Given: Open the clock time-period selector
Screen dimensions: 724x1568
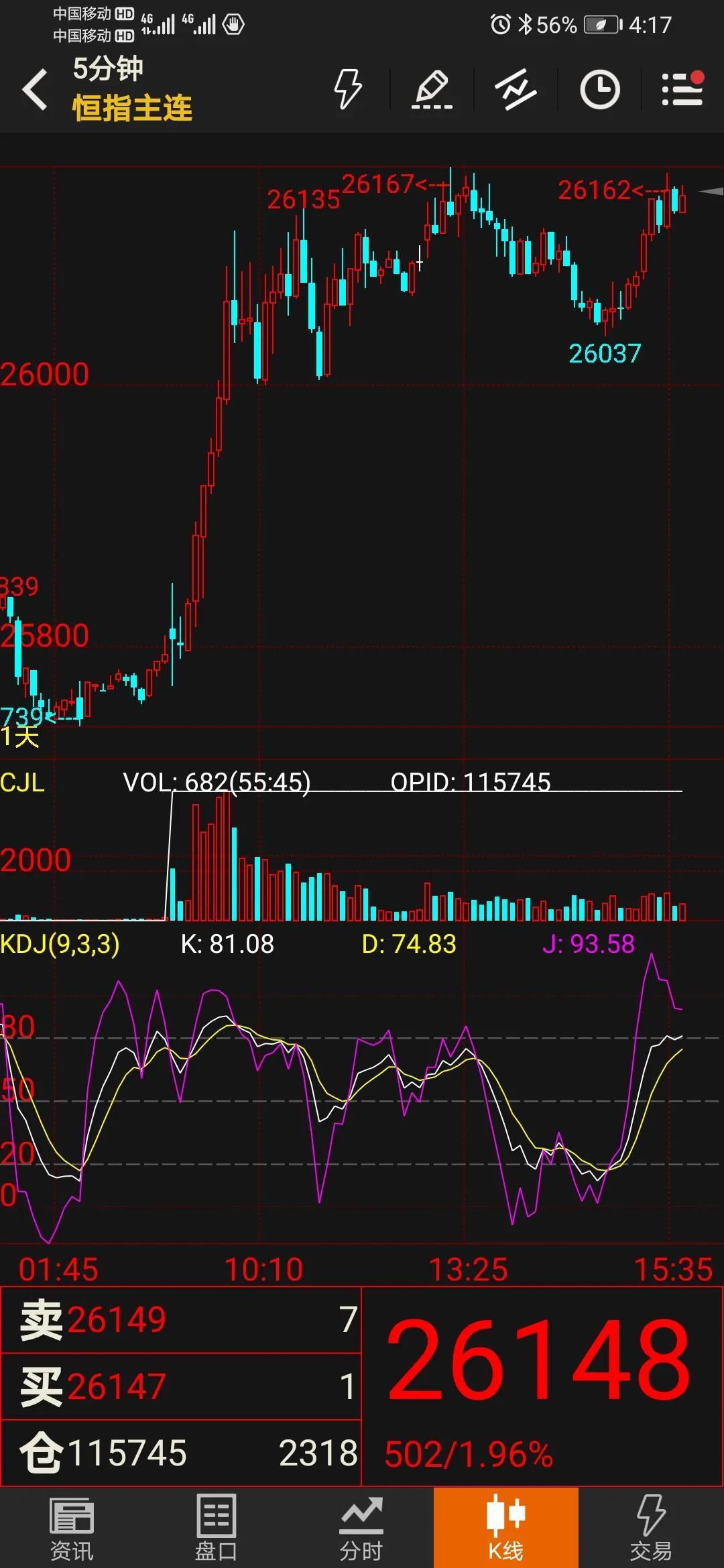Looking at the screenshot, I should [x=599, y=89].
